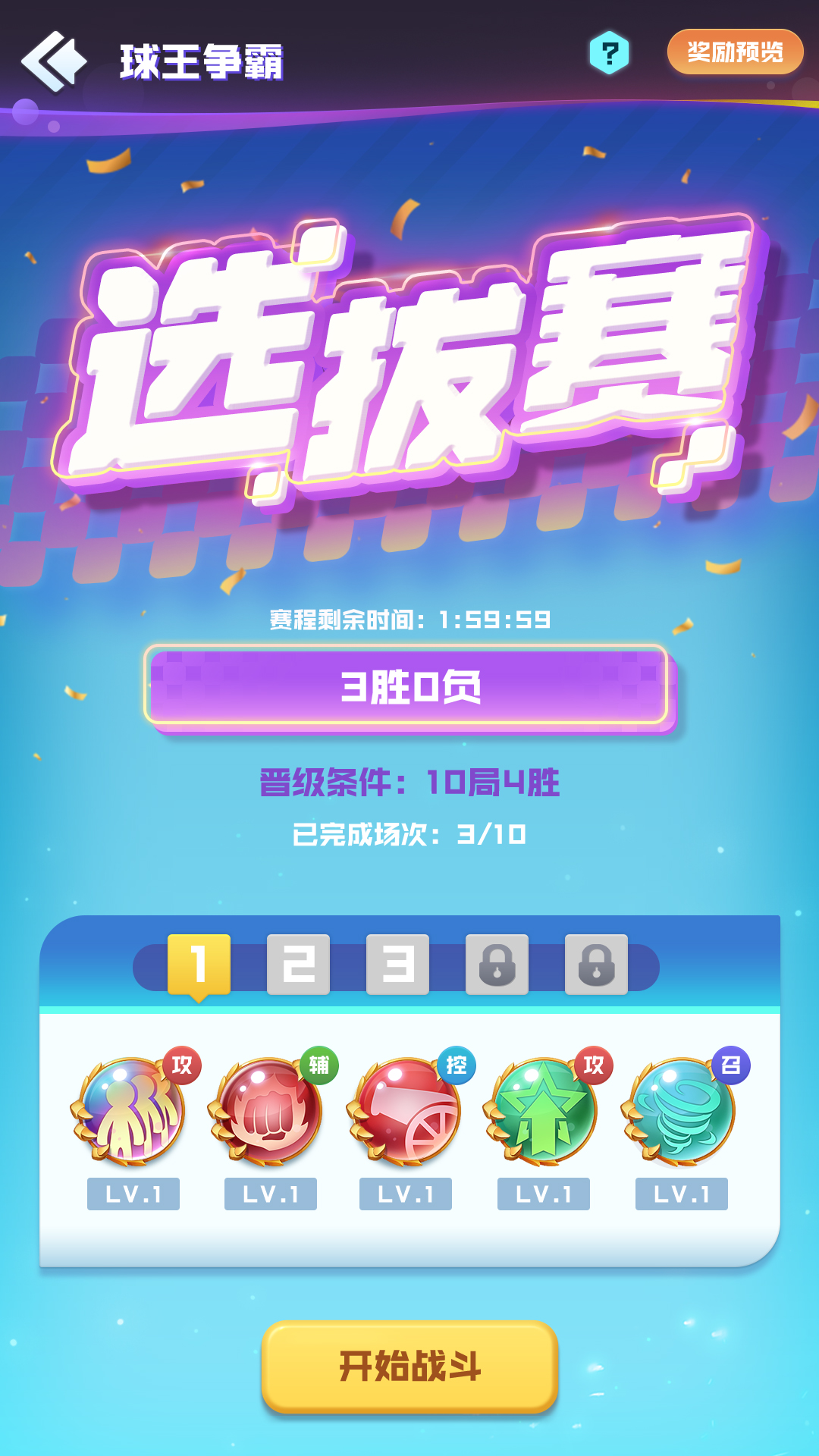Tap the last locked lineup slot
The image size is (819, 1456).
596,965
